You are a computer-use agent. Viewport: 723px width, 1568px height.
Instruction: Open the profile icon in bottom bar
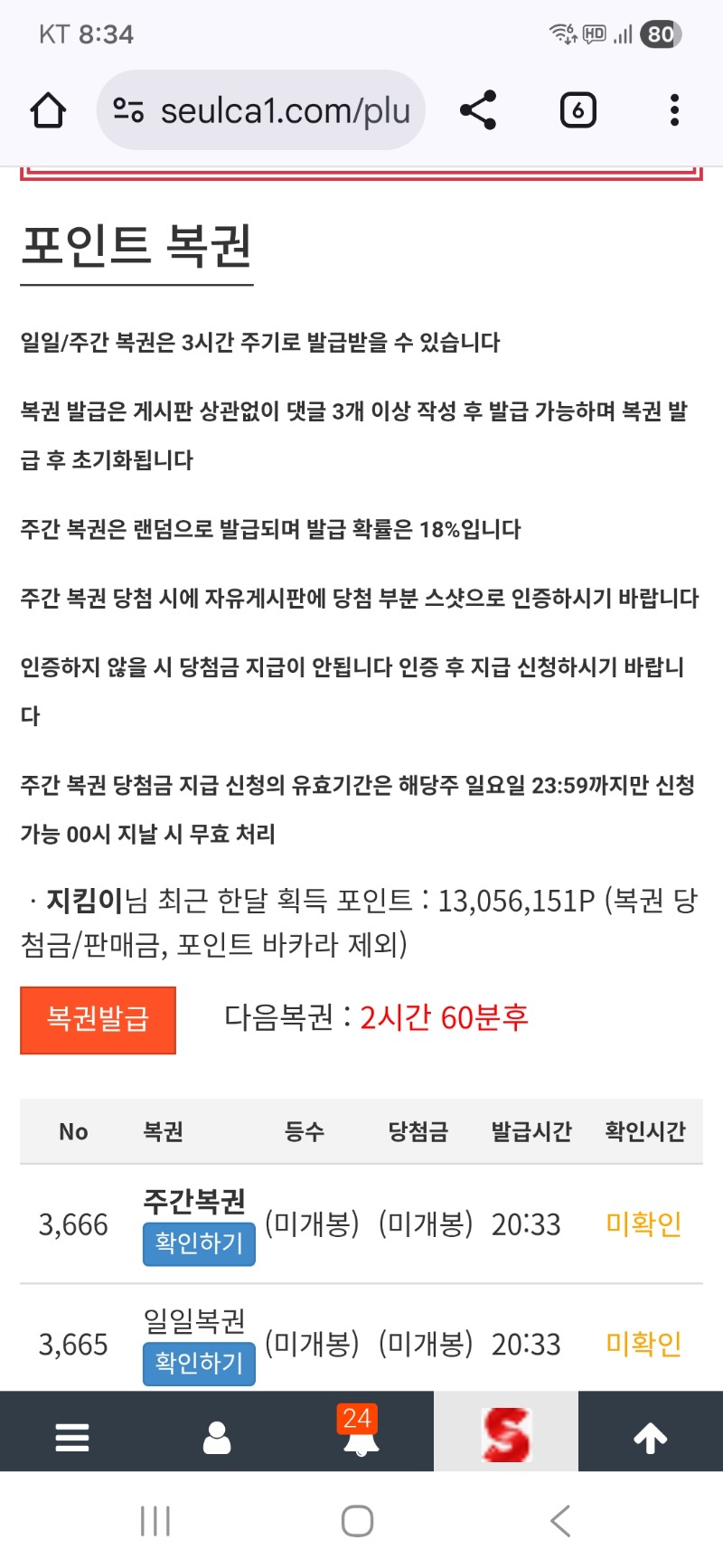click(217, 1436)
